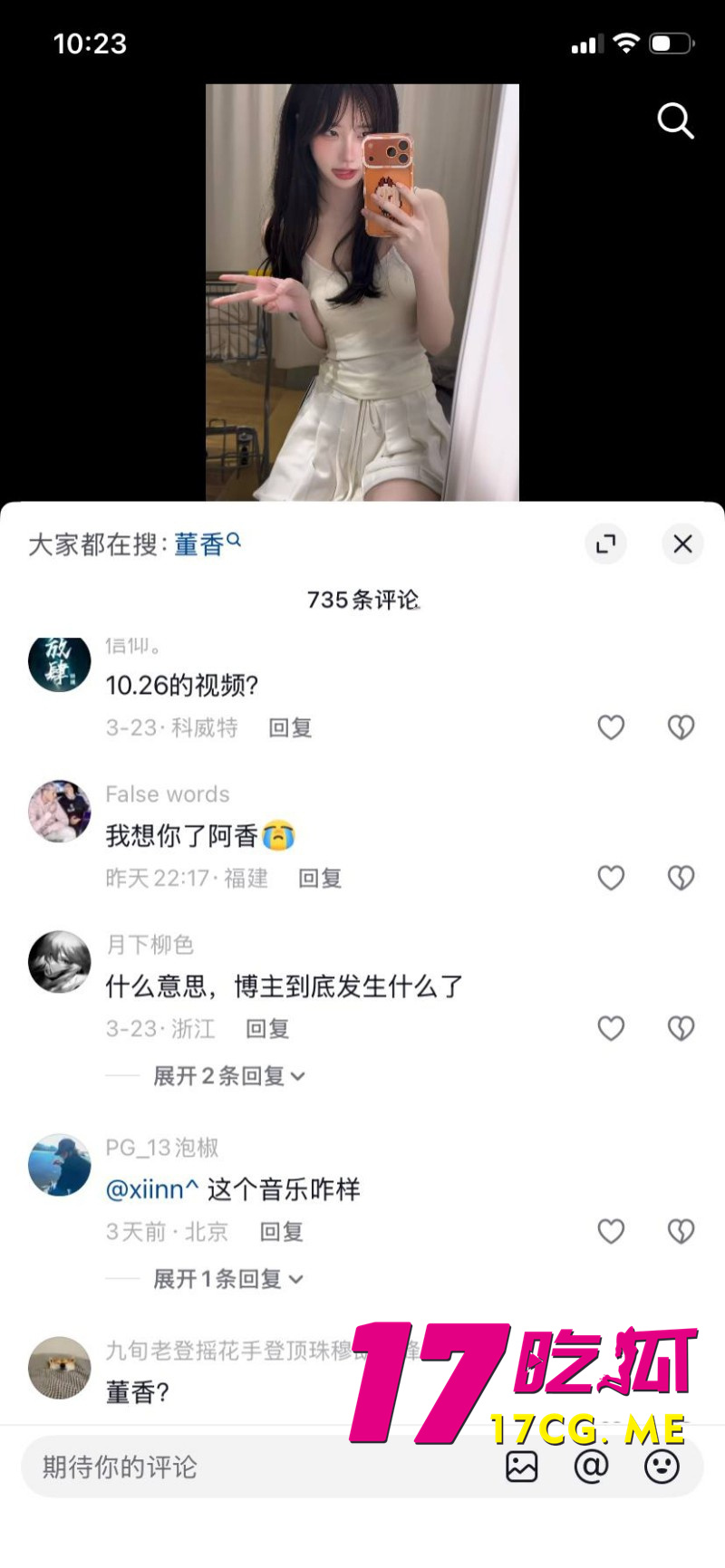Close the comments panel with the X

(682, 544)
